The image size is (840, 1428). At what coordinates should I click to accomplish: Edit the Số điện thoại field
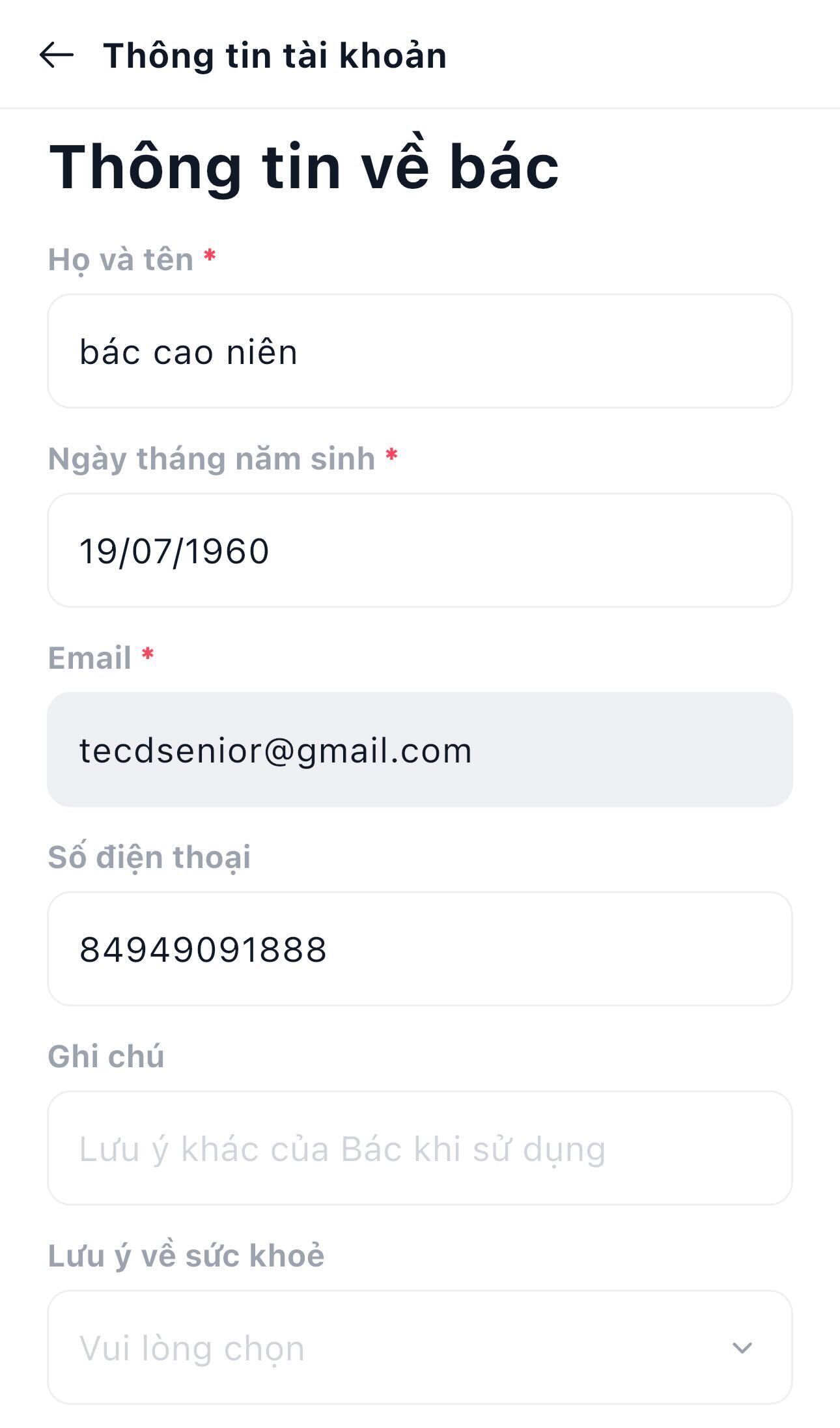tap(420, 949)
